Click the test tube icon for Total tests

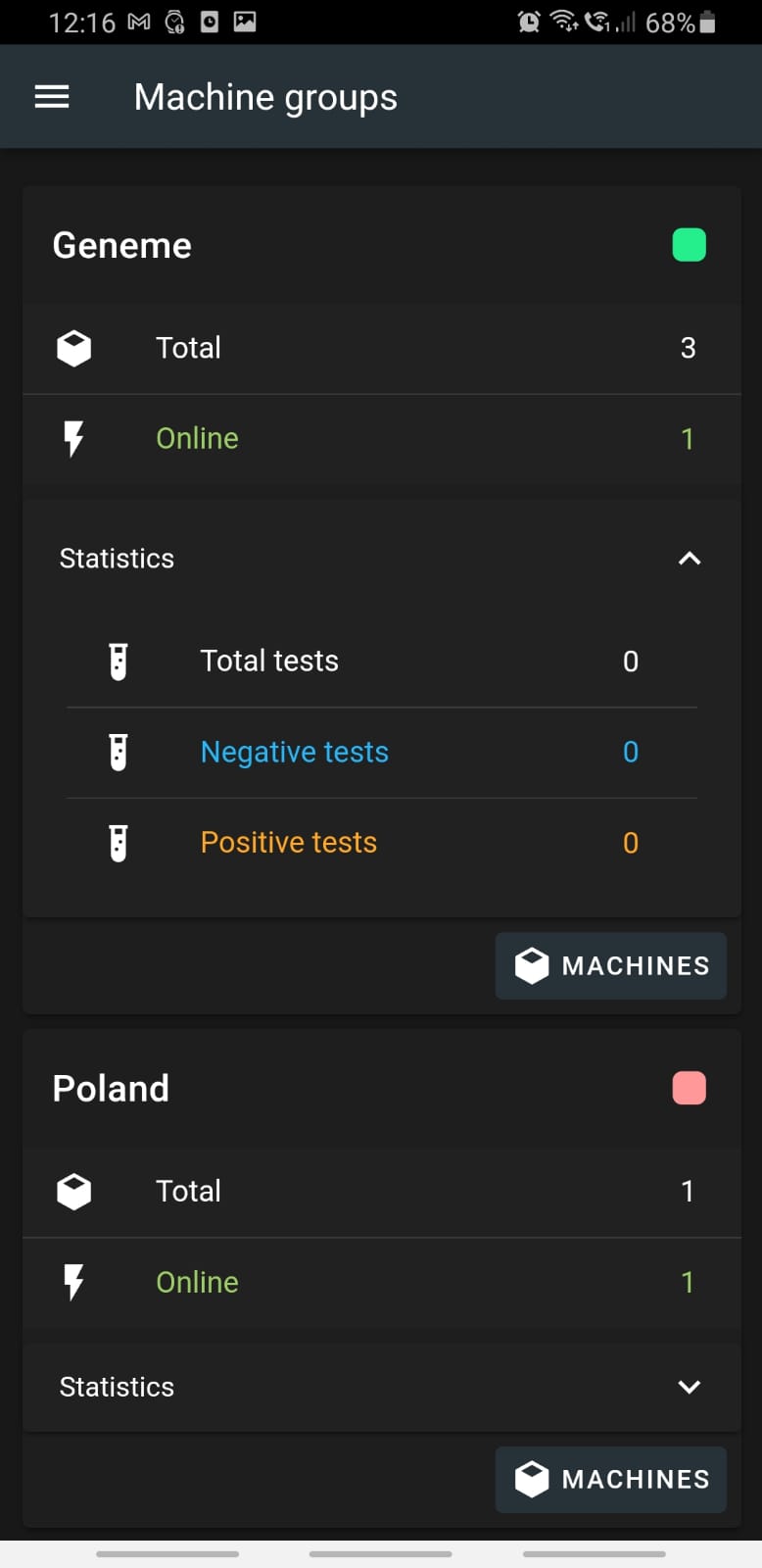click(119, 661)
